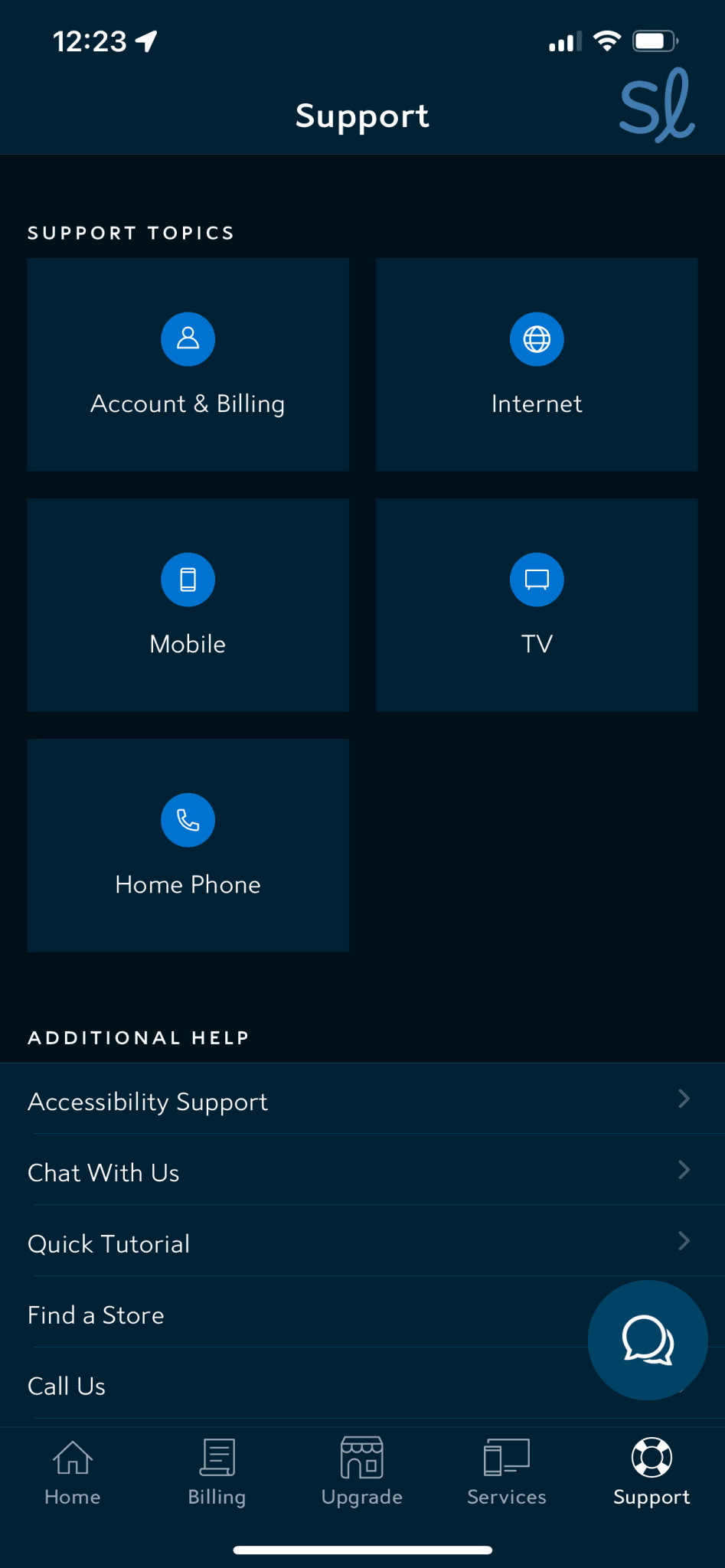Open the TV support topic
This screenshot has height=1568, width=725.
point(537,605)
